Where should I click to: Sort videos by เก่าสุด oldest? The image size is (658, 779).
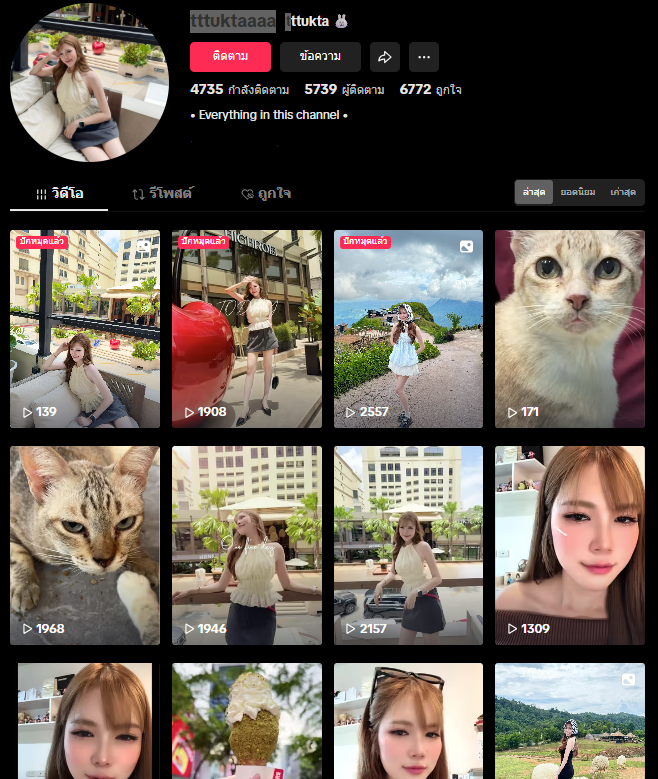point(624,192)
